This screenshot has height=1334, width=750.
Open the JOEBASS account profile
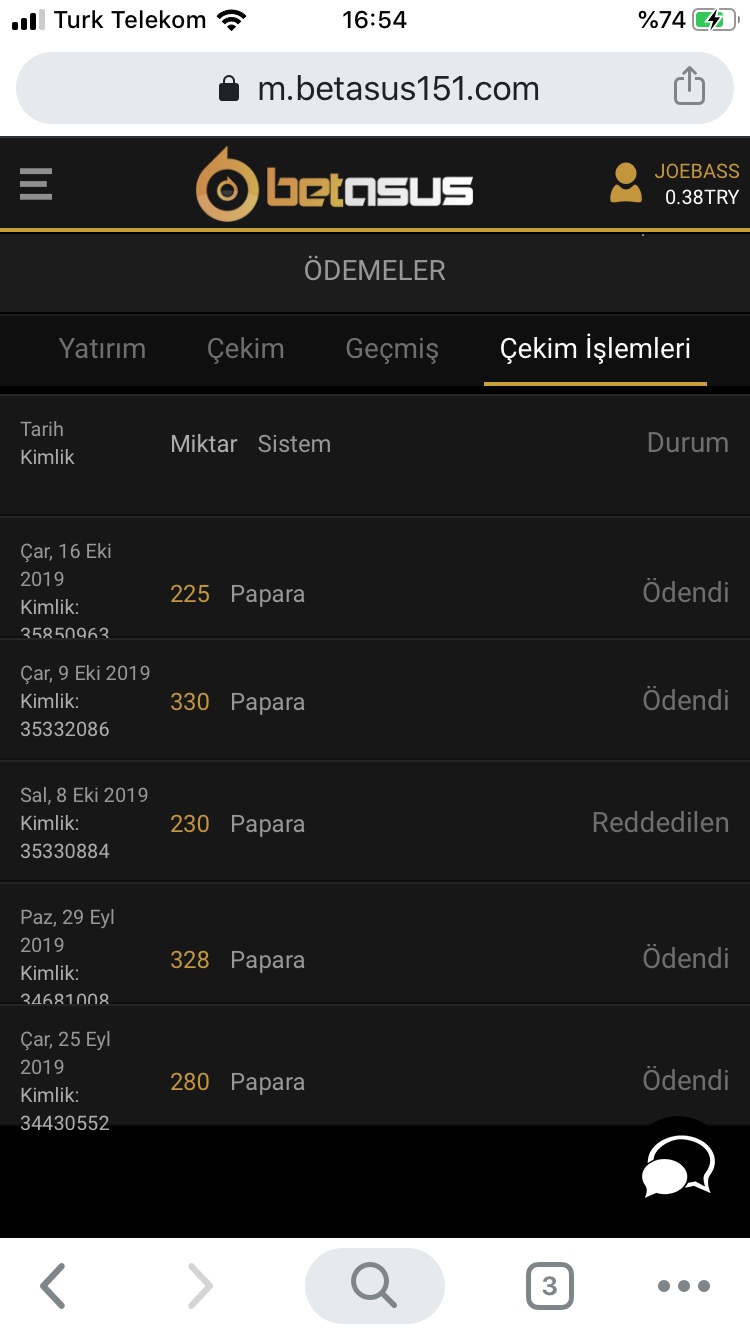coord(675,184)
